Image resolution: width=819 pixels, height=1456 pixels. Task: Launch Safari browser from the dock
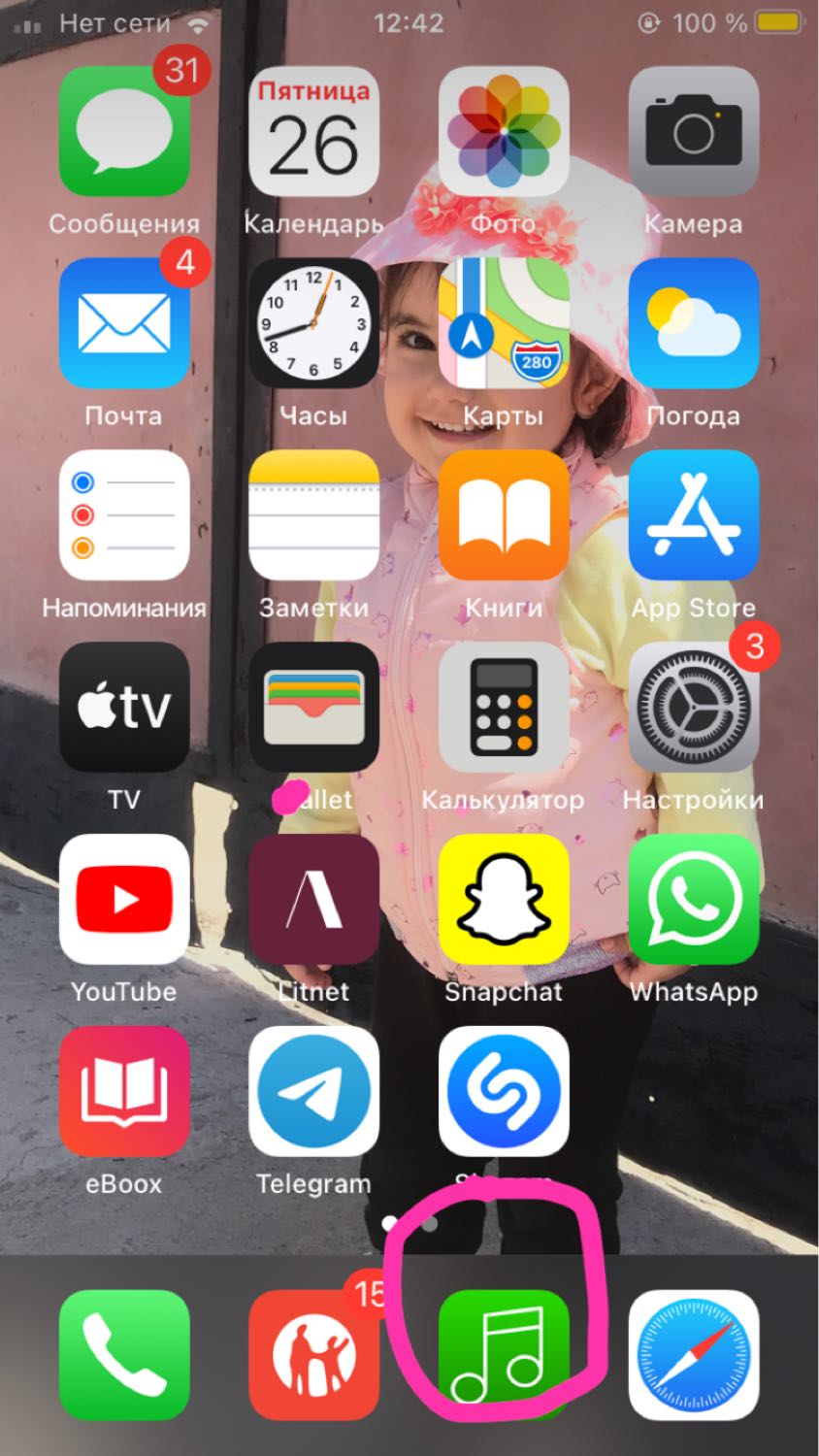[693, 1354]
